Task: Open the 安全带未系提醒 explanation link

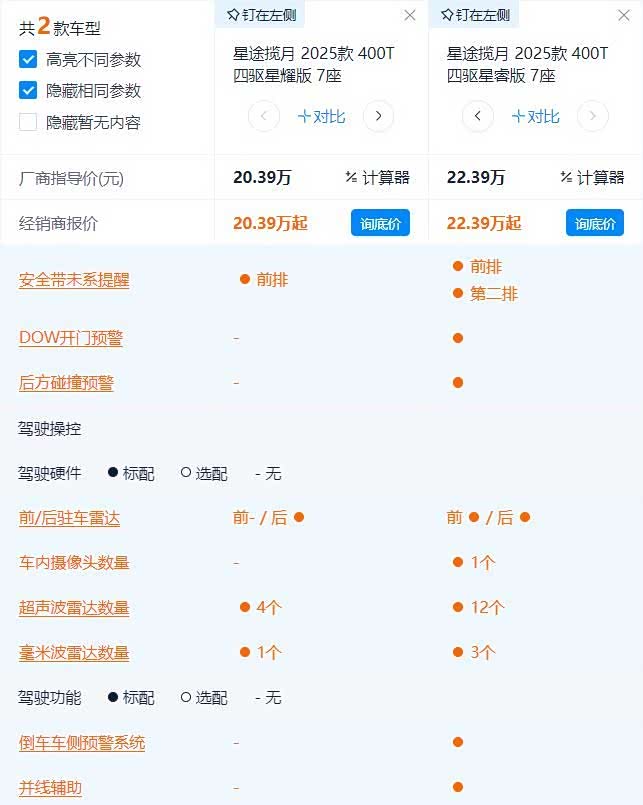Action: click(x=74, y=280)
